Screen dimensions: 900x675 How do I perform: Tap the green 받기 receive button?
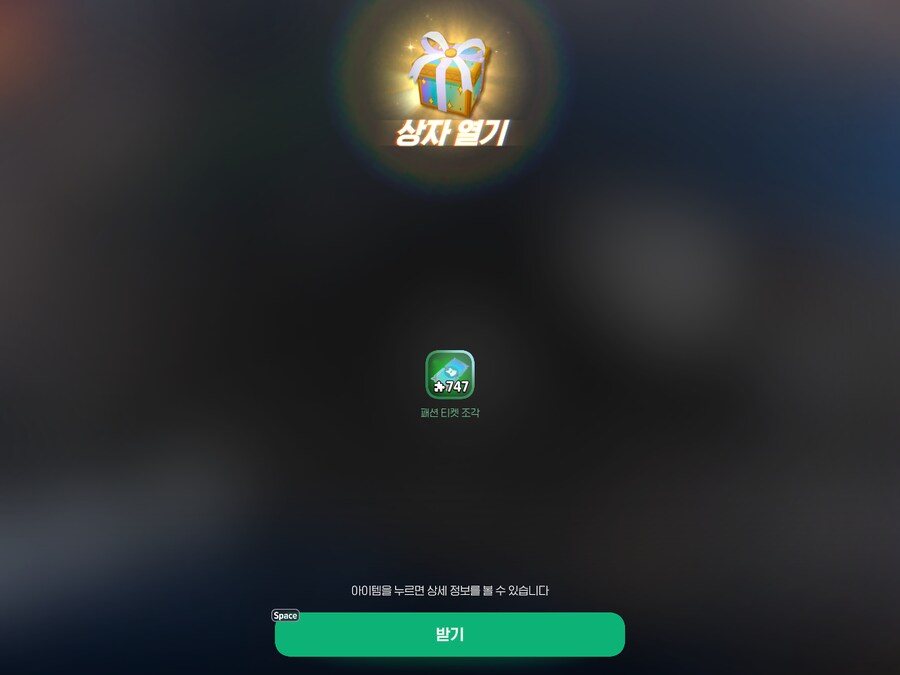(x=449, y=634)
